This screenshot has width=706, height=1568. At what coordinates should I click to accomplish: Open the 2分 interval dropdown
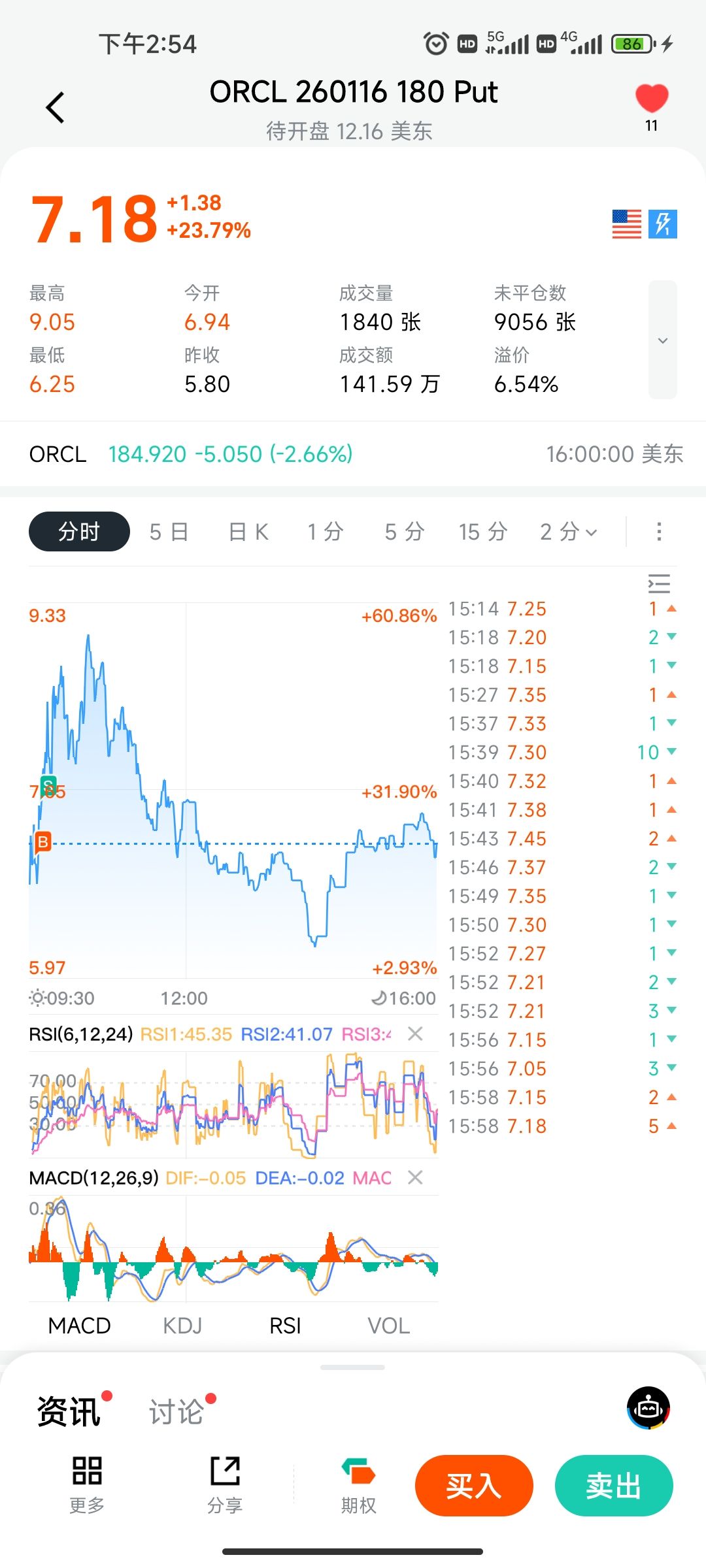pos(568,532)
